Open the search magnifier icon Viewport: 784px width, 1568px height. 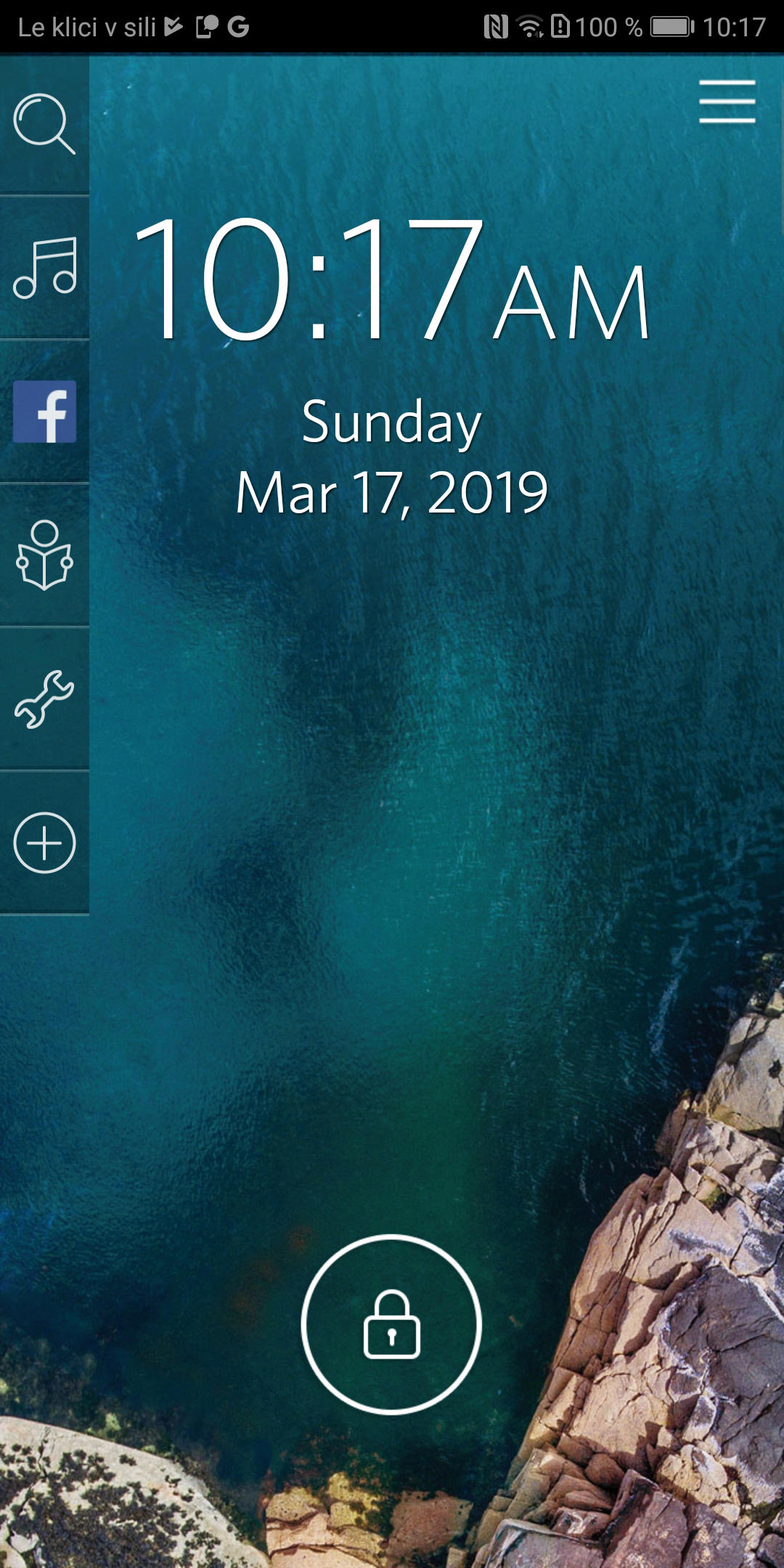coord(44,123)
